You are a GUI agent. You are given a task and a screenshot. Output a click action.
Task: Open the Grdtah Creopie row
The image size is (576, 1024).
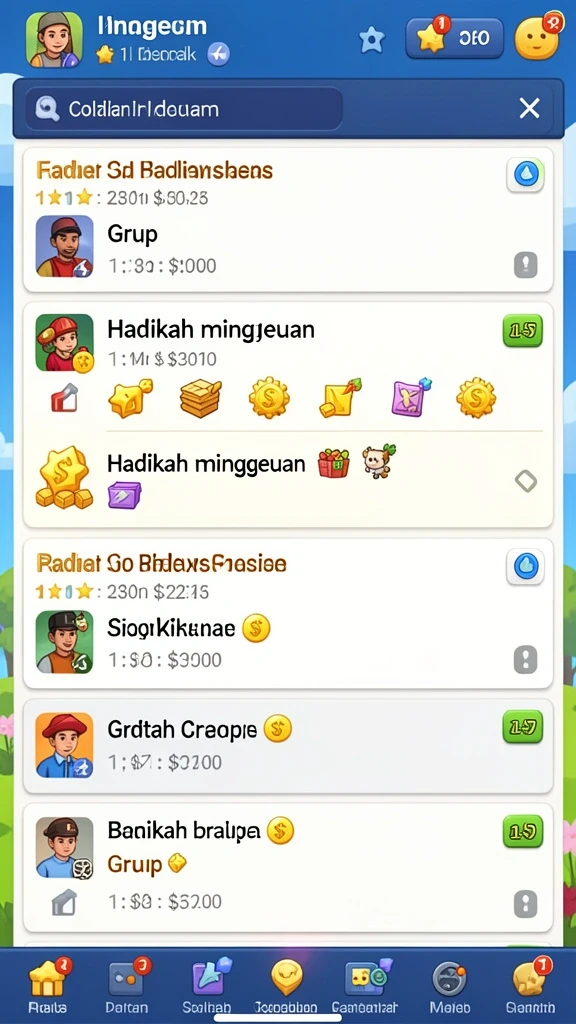tap(288, 745)
